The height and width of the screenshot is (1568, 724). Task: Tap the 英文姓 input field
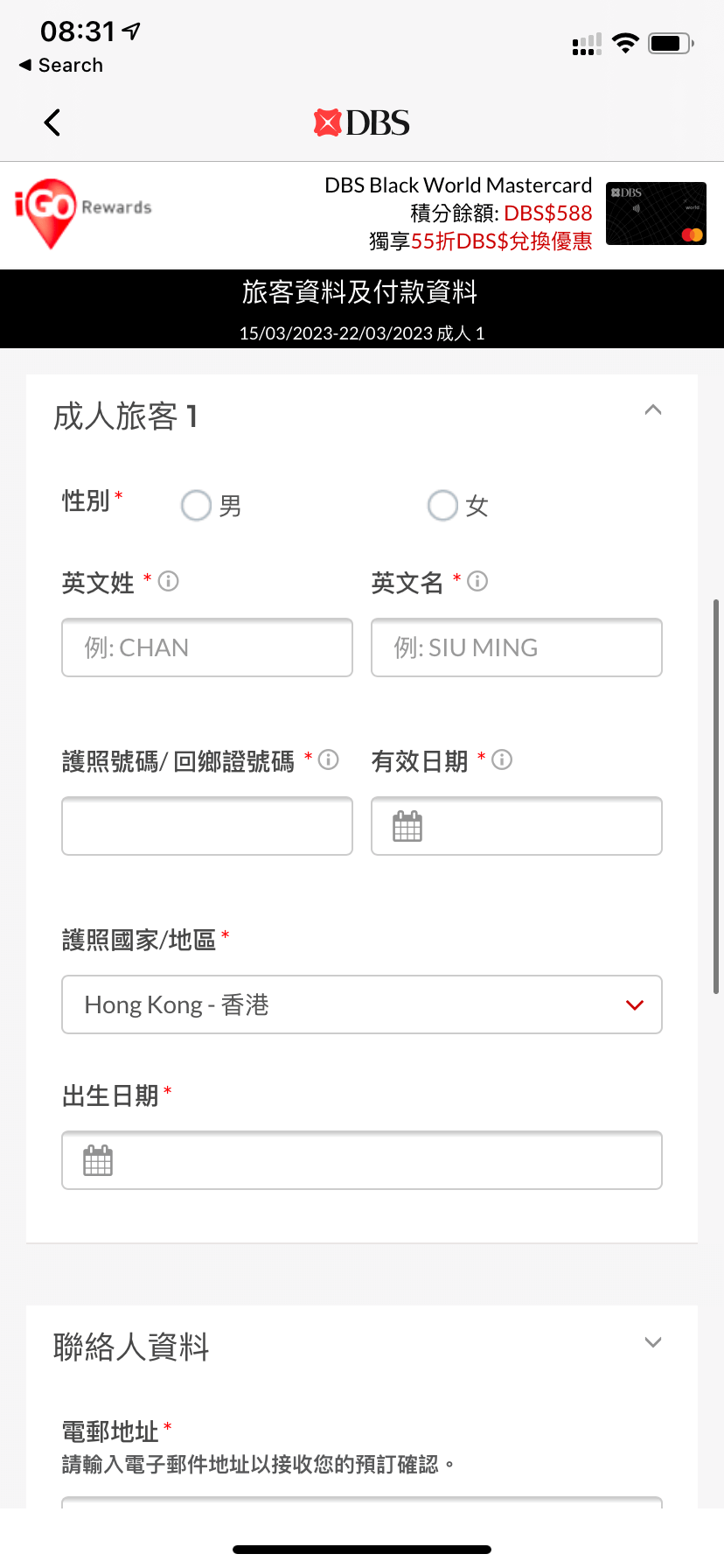206,647
